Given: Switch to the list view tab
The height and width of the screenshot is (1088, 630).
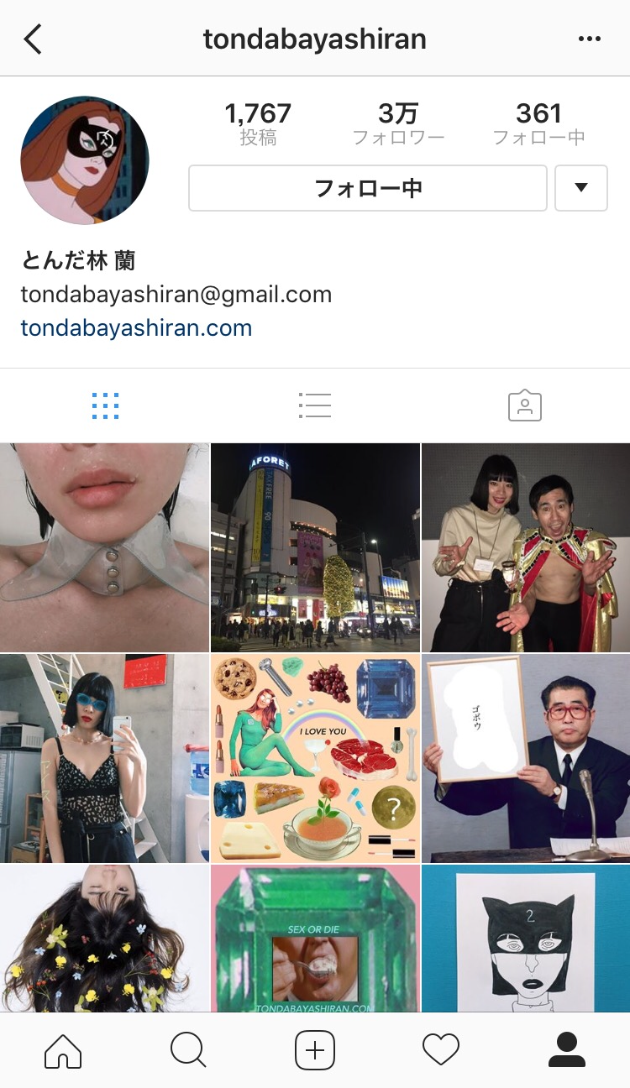Looking at the screenshot, I should tap(314, 405).
